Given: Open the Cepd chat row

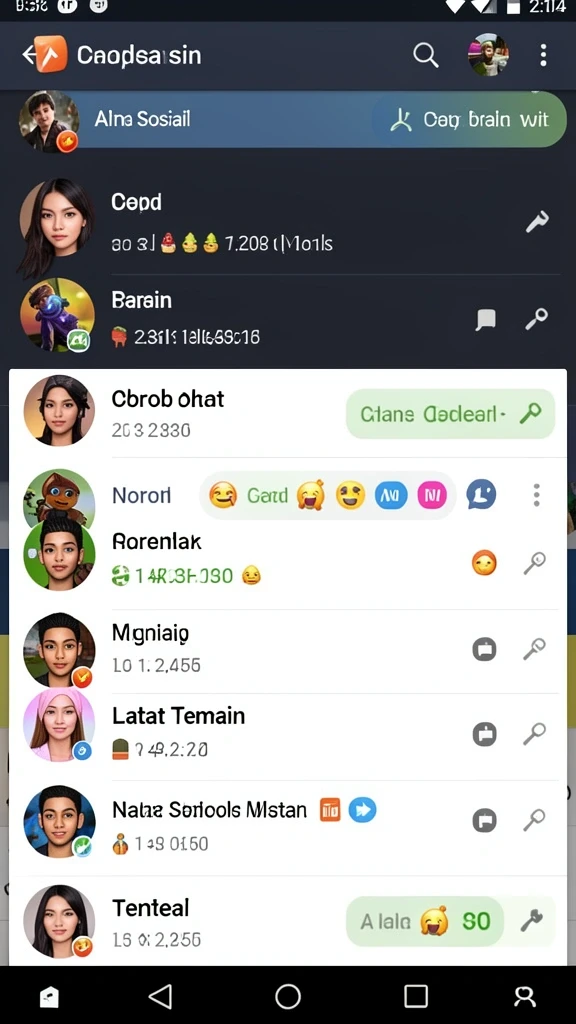Looking at the screenshot, I should point(288,225).
